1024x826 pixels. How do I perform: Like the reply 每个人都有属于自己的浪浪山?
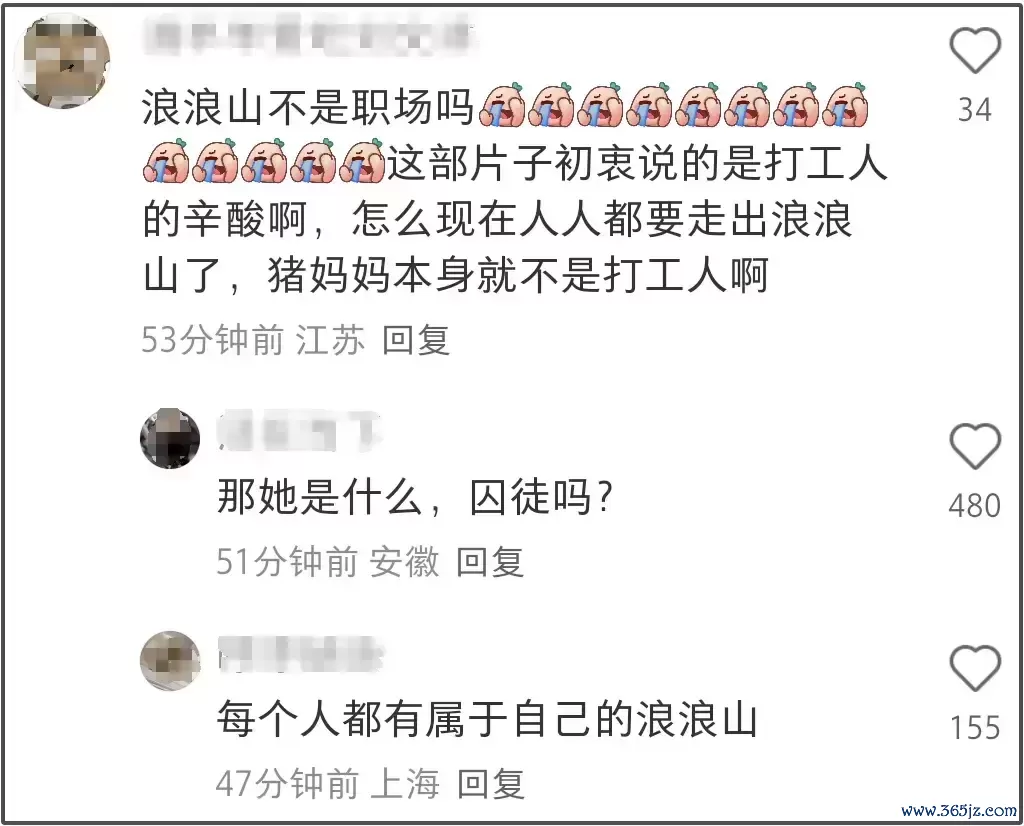pos(974,669)
